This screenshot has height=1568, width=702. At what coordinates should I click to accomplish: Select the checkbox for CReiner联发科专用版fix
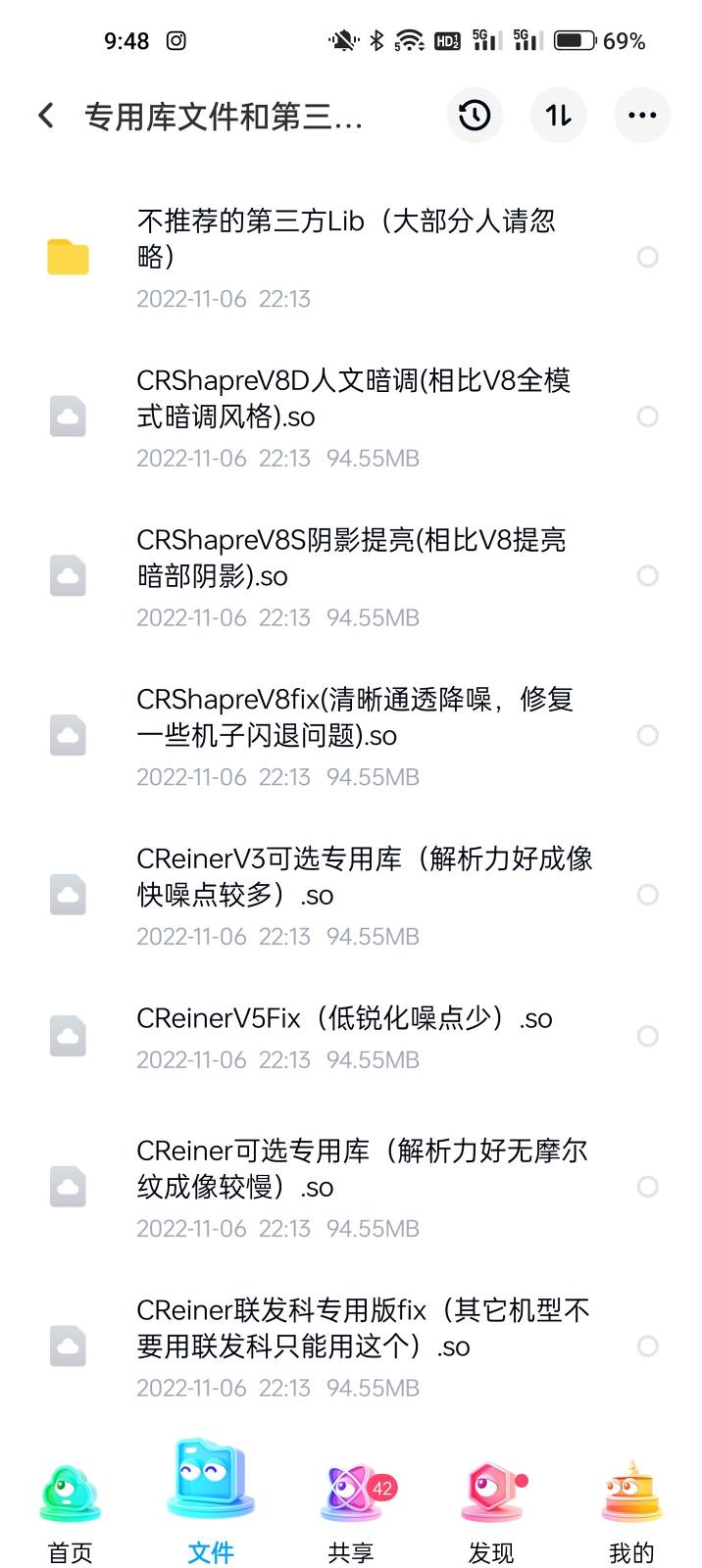click(x=647, y=1347)
